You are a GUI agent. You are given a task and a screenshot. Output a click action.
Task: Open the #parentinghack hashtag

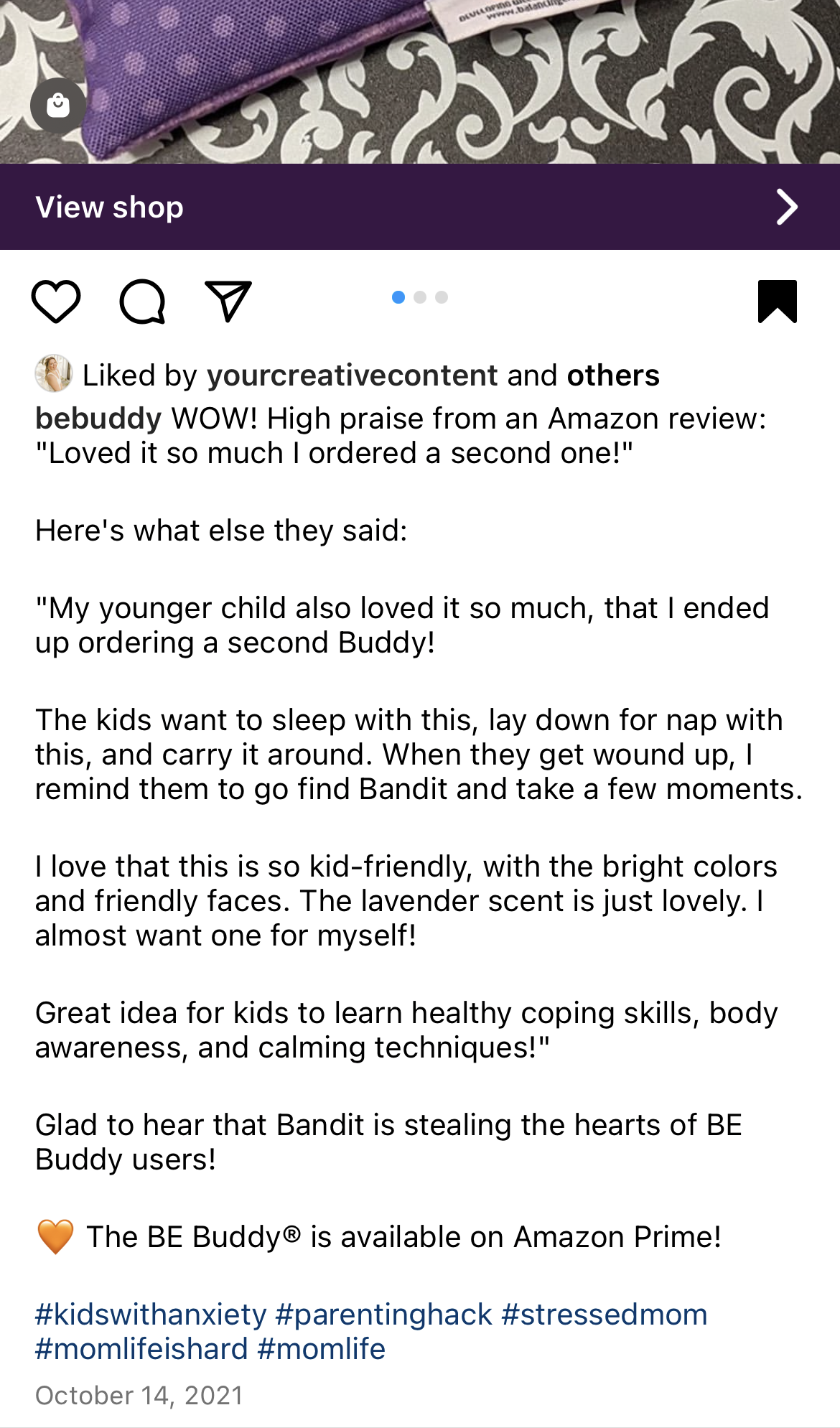point(384,1315)
